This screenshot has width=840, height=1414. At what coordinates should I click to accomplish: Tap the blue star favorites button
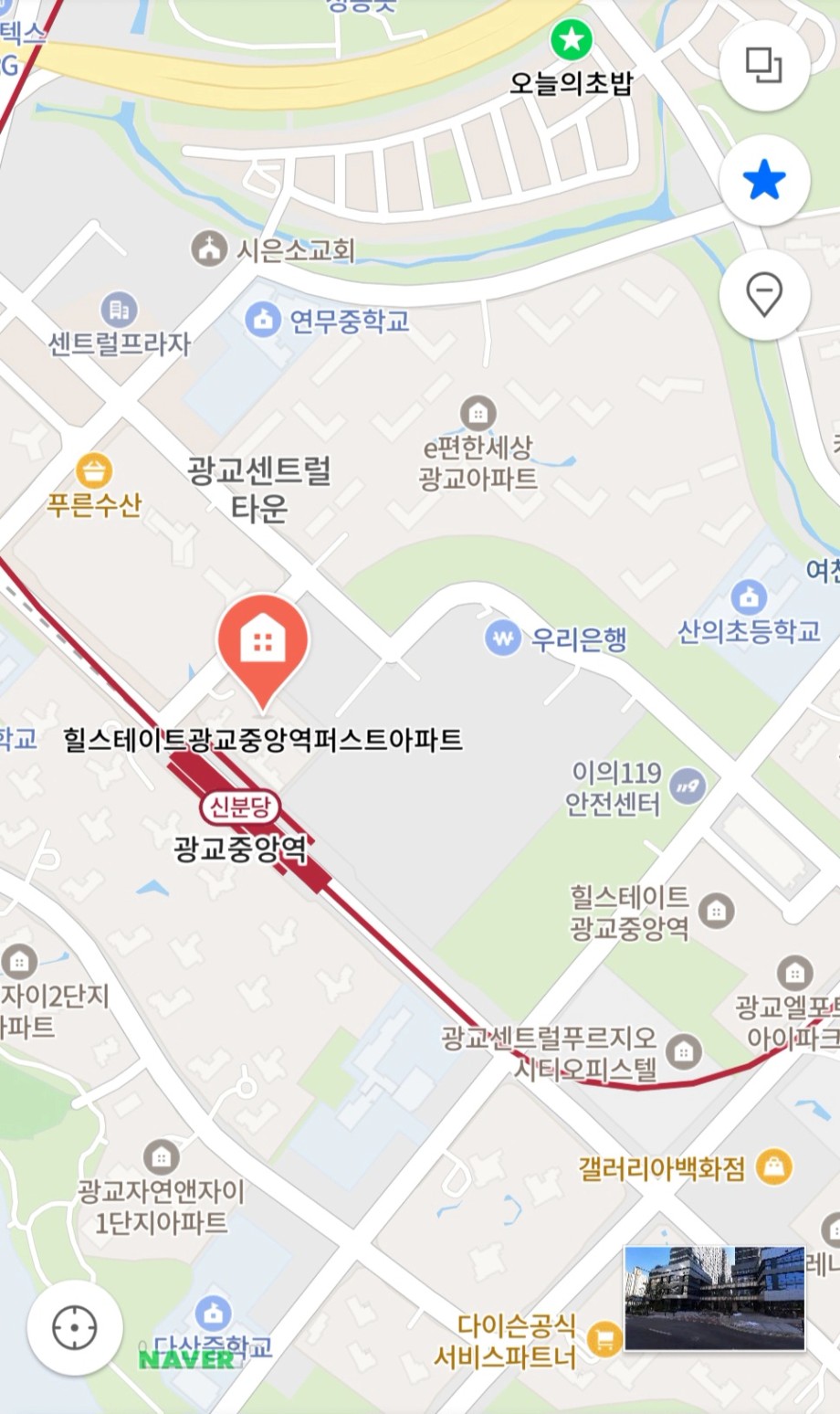[x=764, y=181]
